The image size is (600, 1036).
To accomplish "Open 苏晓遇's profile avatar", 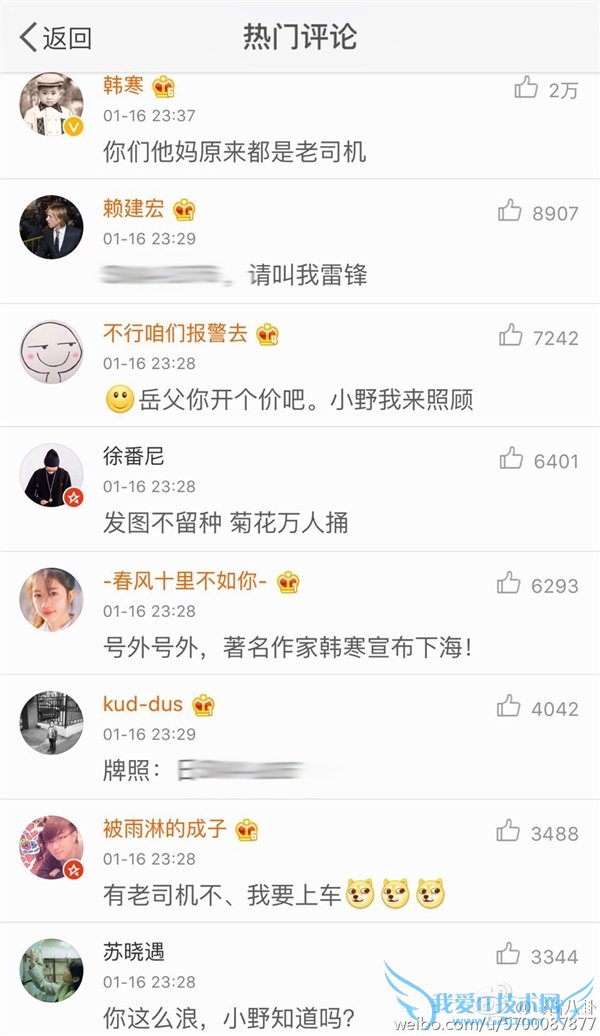I will click(x=51, y=970).
